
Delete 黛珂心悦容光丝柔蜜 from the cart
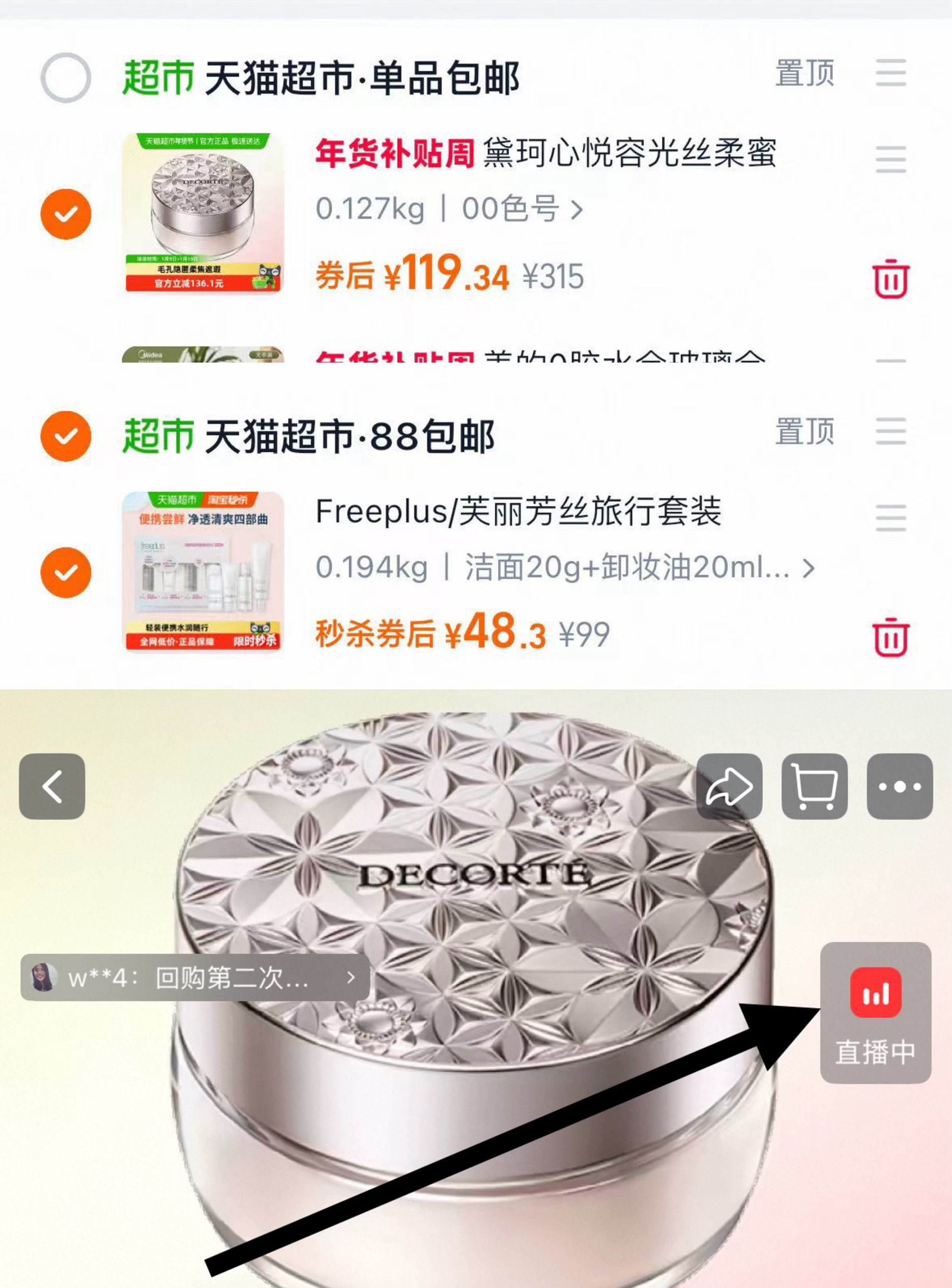891,279
